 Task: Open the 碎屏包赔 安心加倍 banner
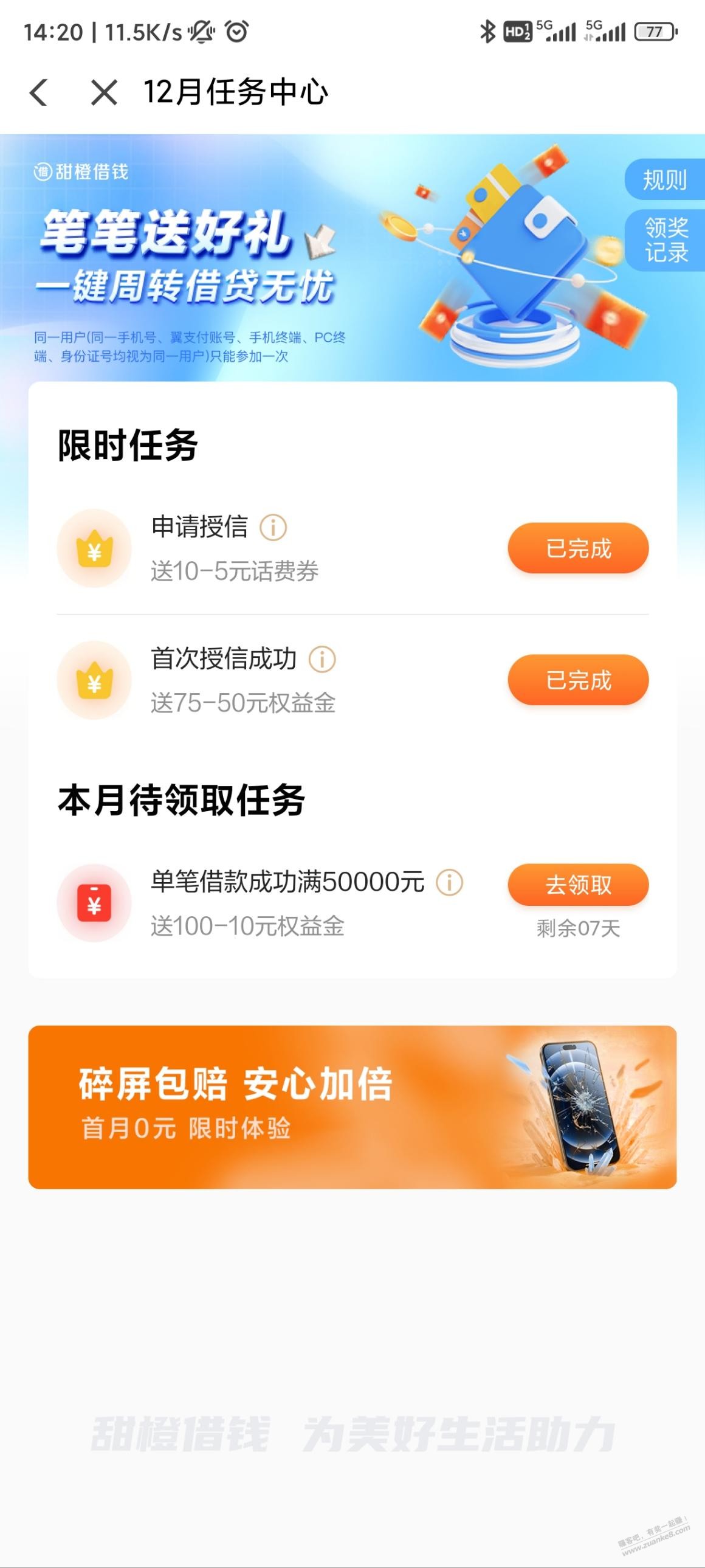pos(352,1107)
